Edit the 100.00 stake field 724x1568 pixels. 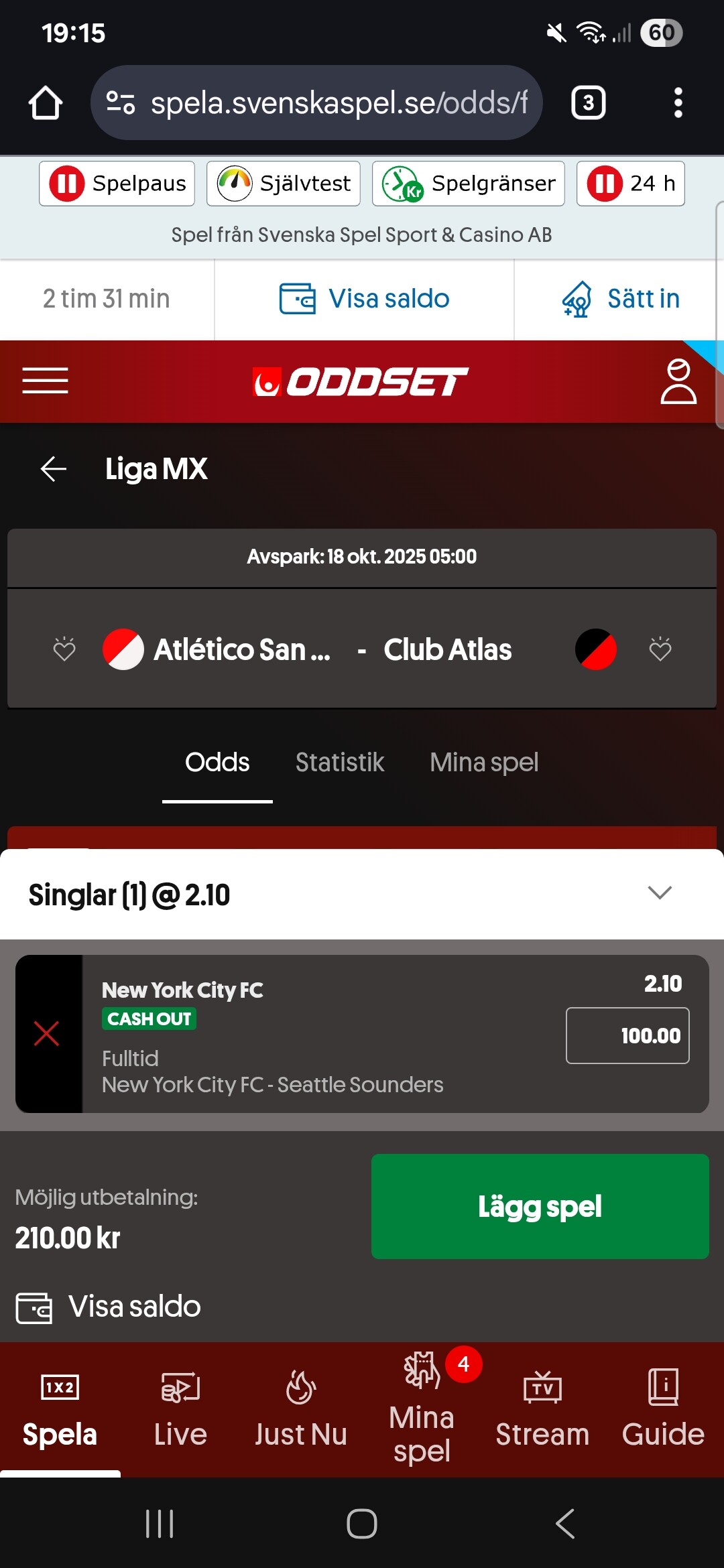[627, 1035]
